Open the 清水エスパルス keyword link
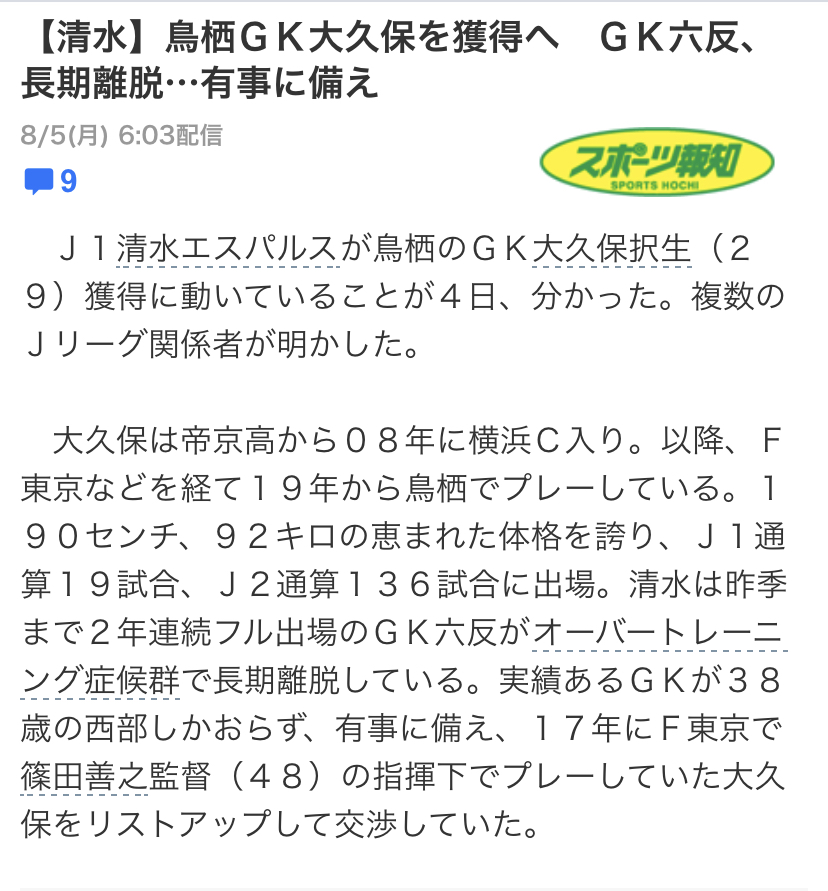This screenshot has height=891, width=828. point(228,247)
